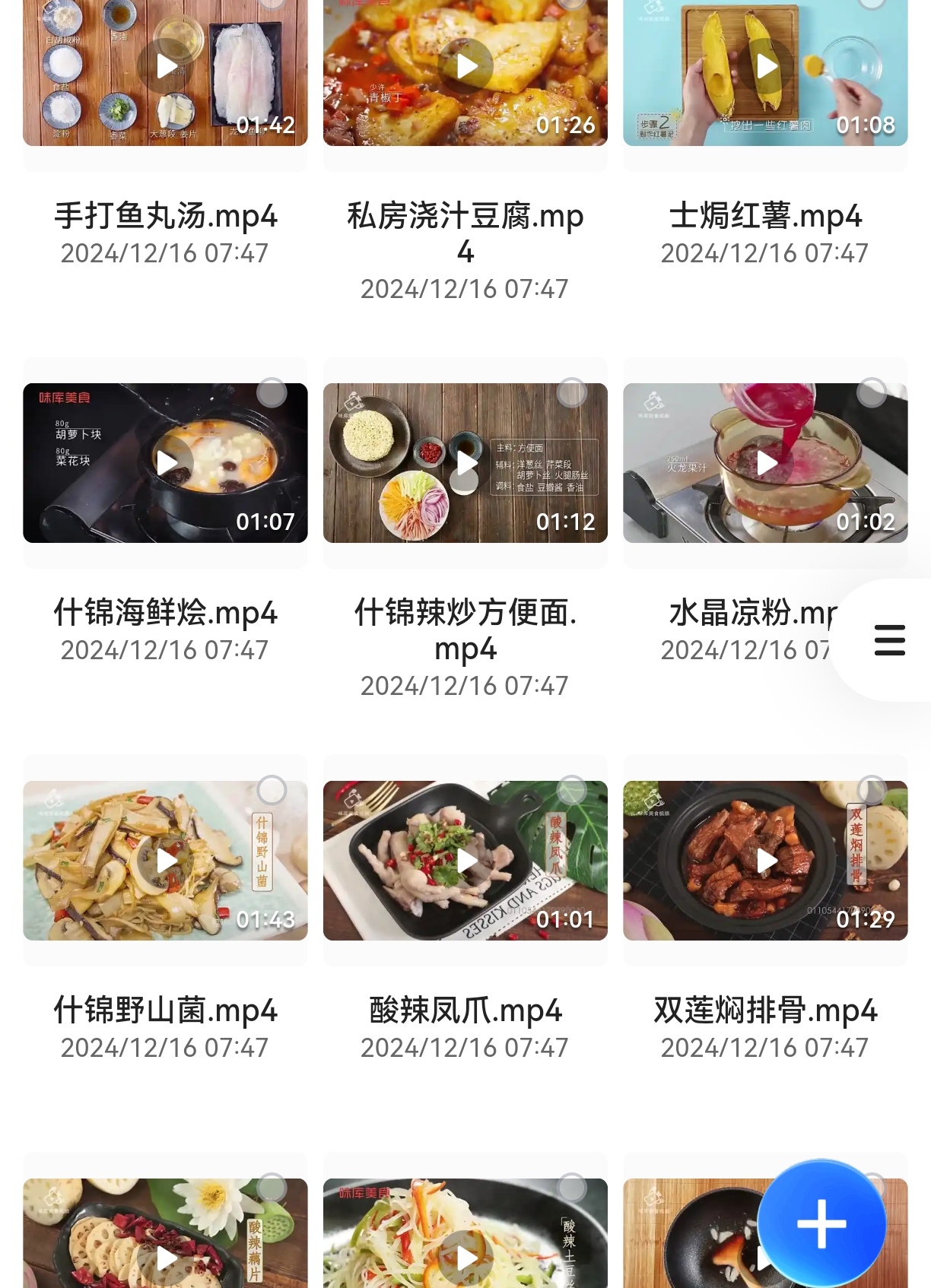Play the 土焗红薯.mp4 video
Image resolution: width=931 pixels, height=1288 pixels.
pos(766,67)
